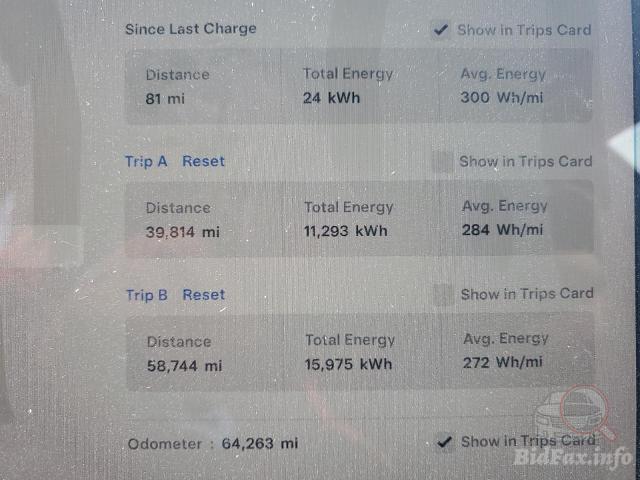
Task: Enable Show in Trips Card for Trip A
Action: pyautogui.click(x=442, y=161)
